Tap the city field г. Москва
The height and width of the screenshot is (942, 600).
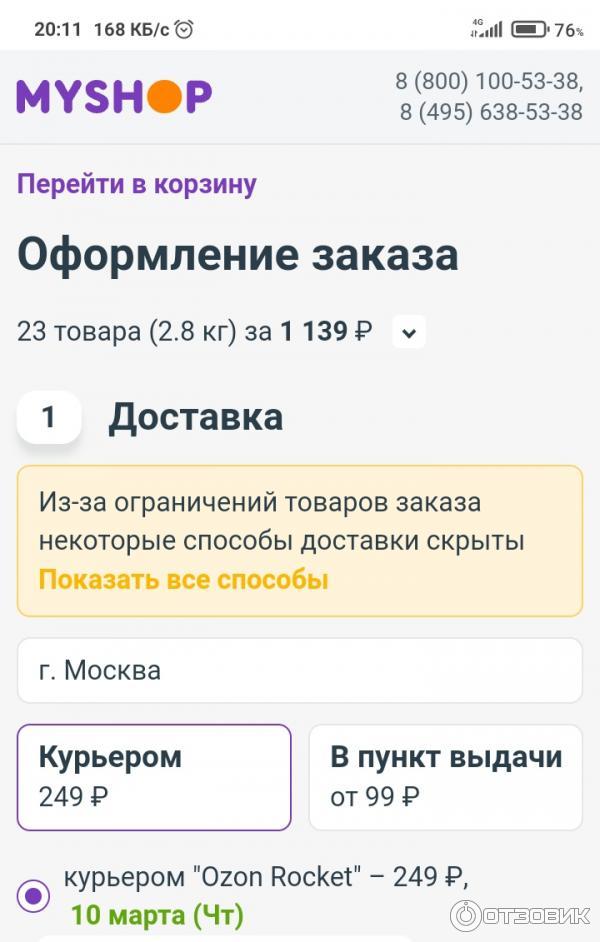click(x=299, y=670)
